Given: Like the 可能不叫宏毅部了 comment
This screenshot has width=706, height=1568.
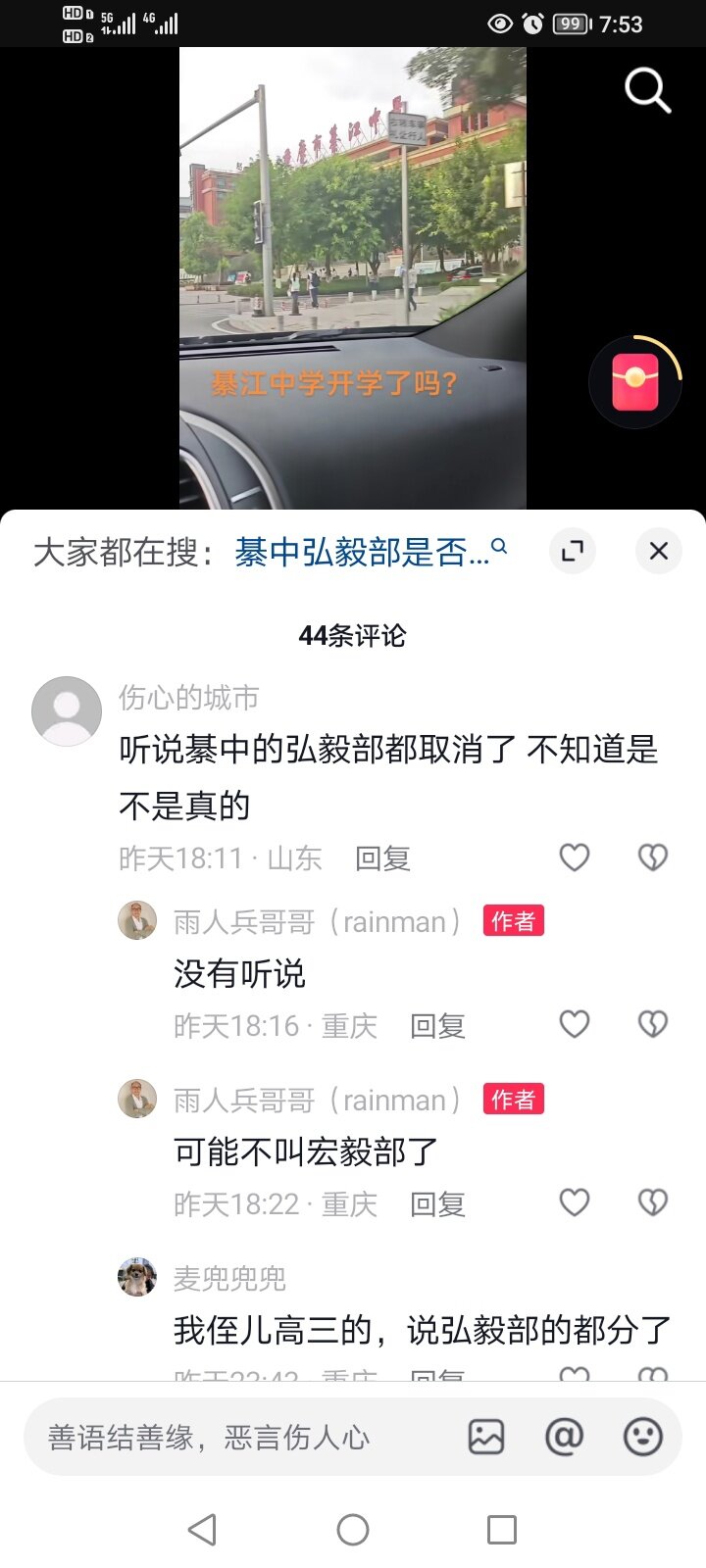Looking at the screenshot, I should 575,1202.
